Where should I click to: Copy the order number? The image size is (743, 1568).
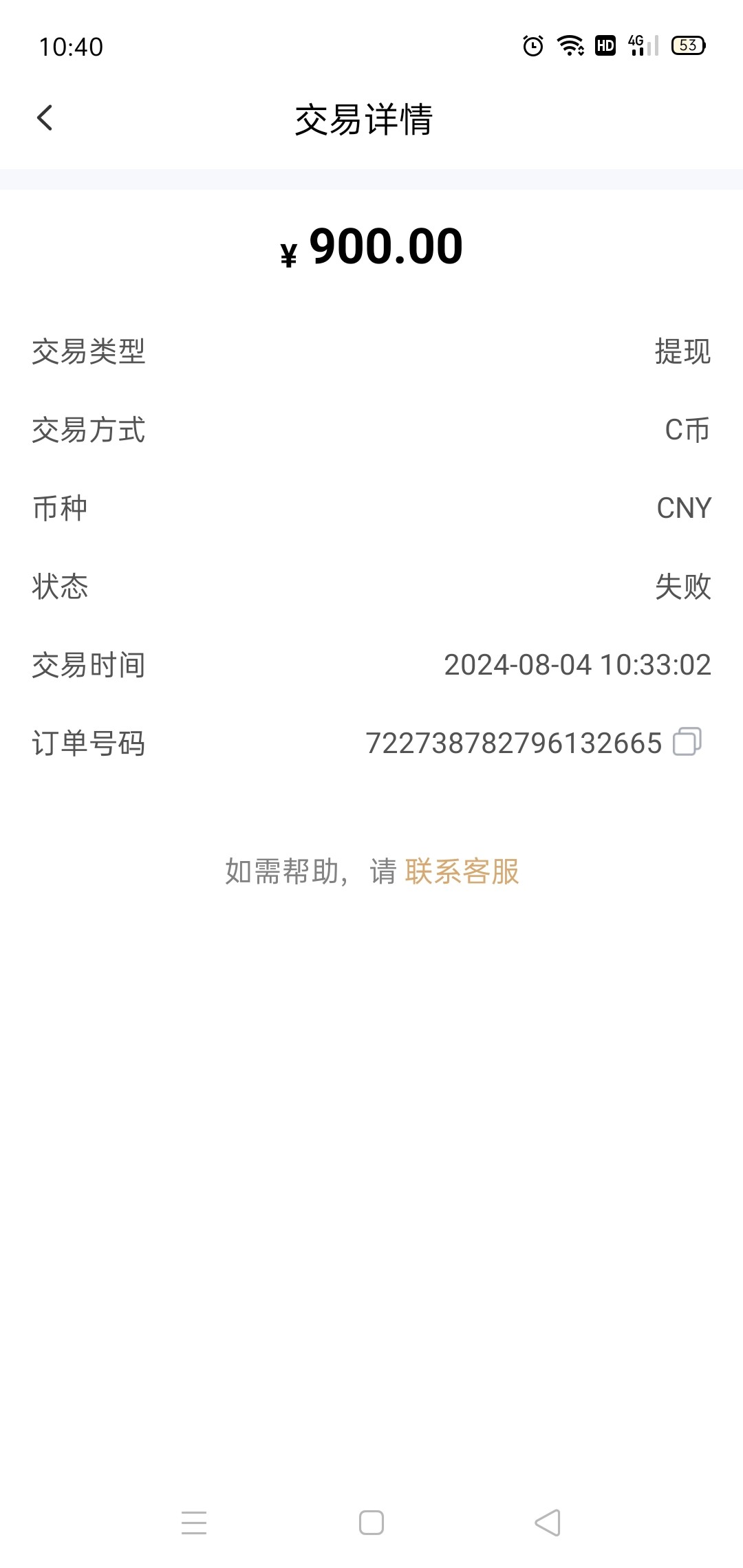point(687,741)
